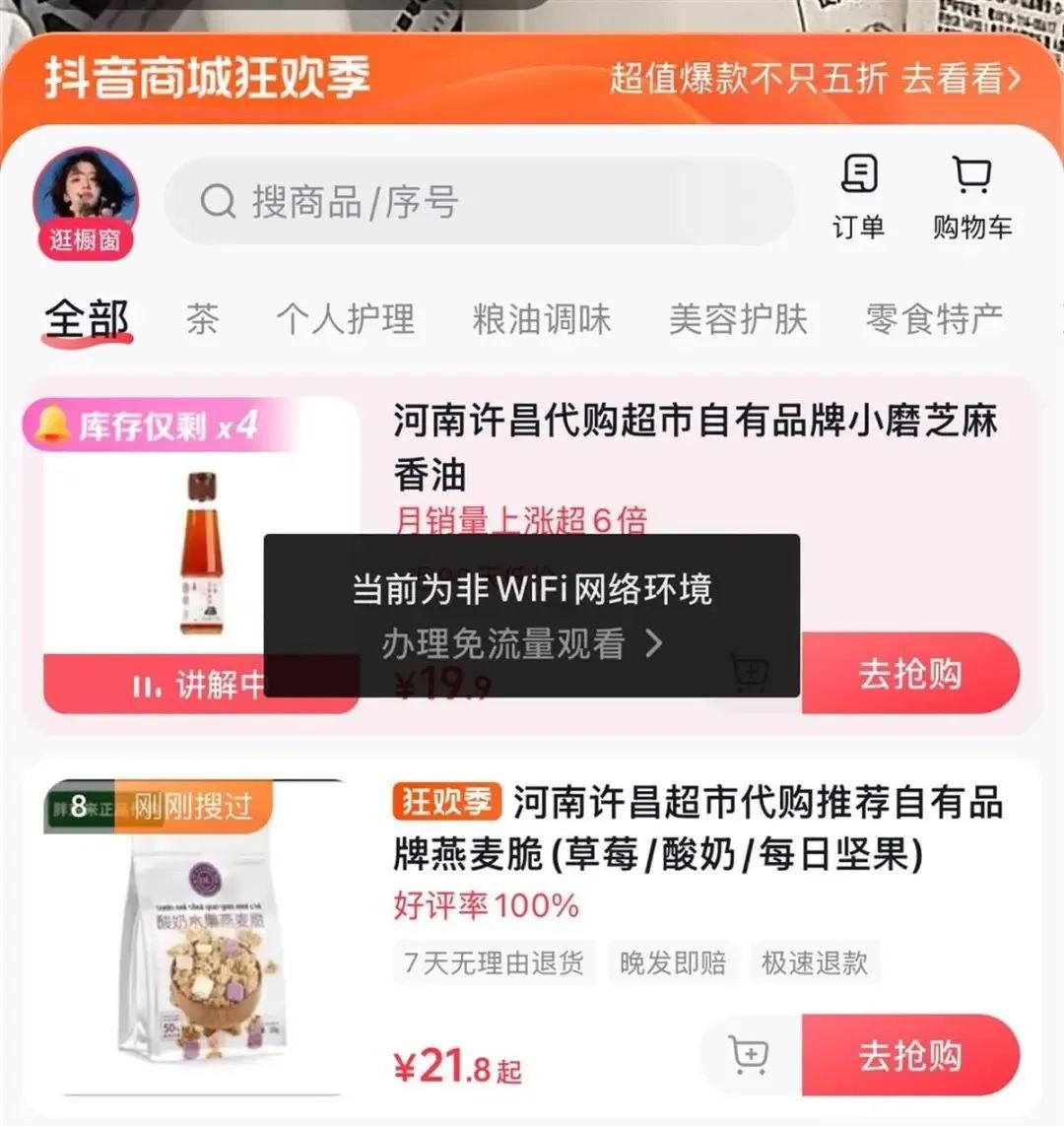Open 购物车 shopping cart
The height and width of the screenshot is (1126, 1064).
tap(971, 197)
